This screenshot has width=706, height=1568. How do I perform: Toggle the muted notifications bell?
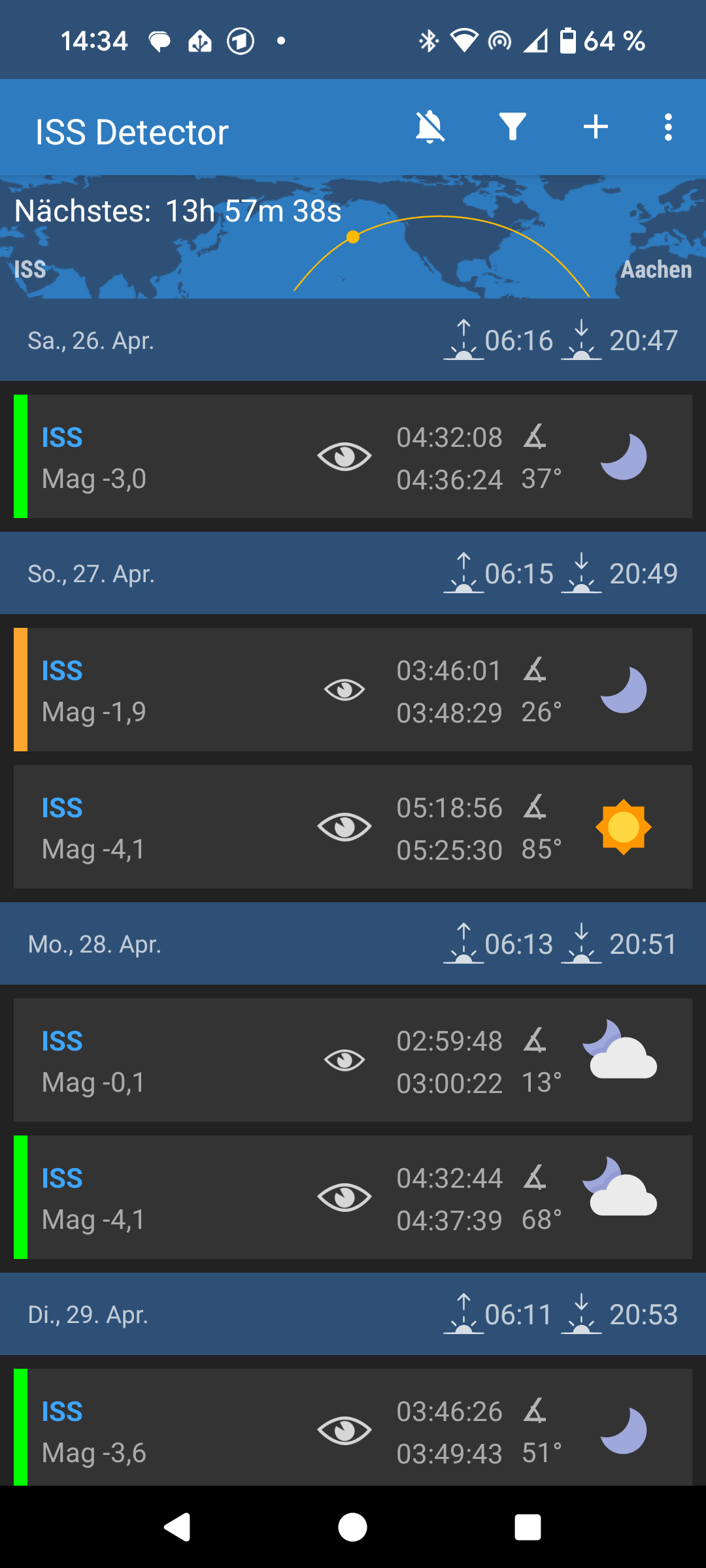430,127
